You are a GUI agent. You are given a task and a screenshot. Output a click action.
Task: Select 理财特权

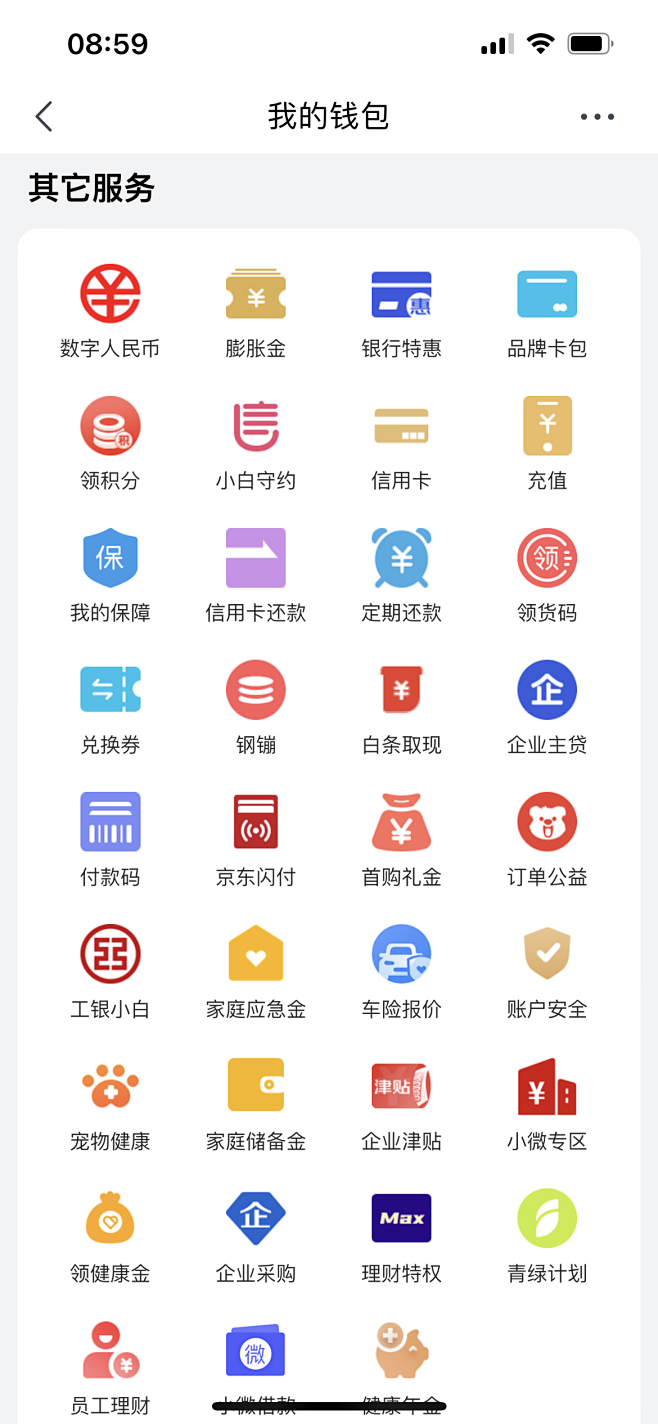point(402,1235)
